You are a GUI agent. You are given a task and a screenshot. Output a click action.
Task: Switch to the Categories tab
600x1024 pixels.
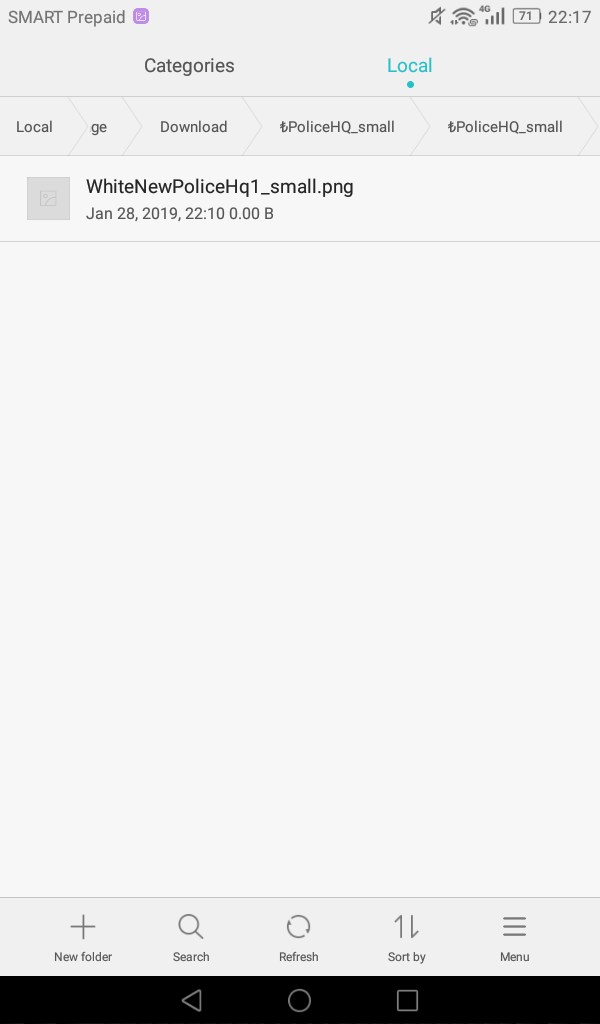point(189,66)
